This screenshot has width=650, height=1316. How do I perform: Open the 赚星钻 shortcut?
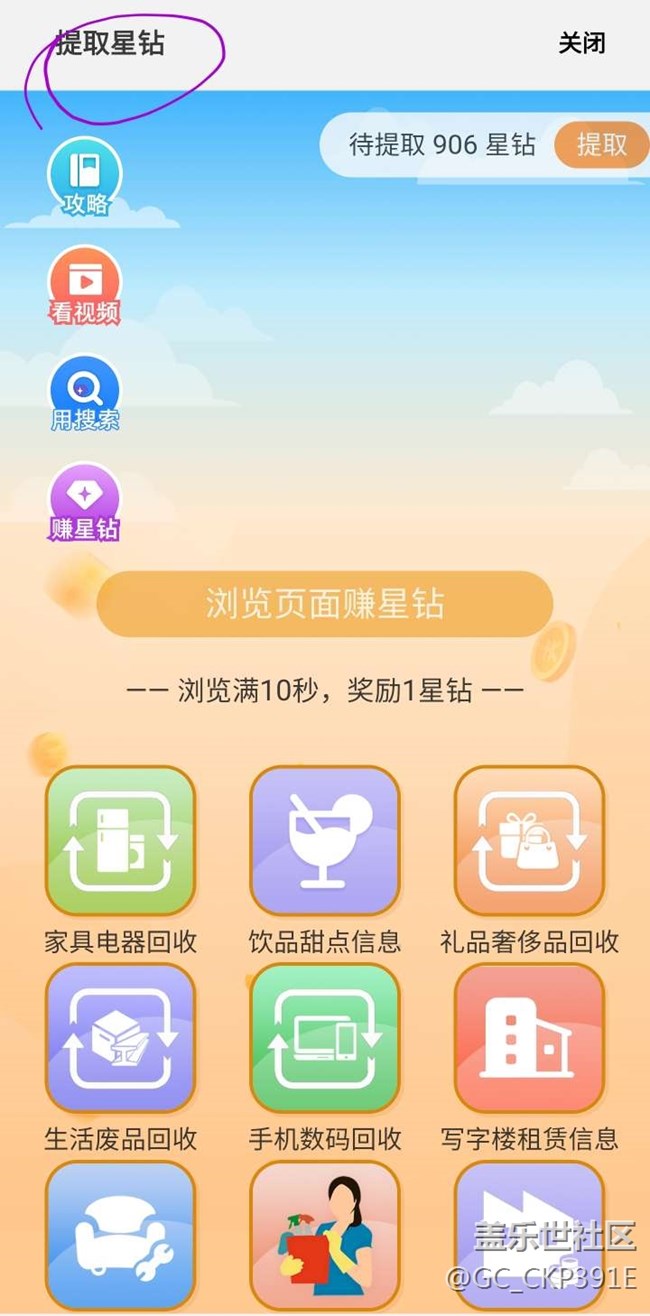pyautogui.click(x=85, y=502)
